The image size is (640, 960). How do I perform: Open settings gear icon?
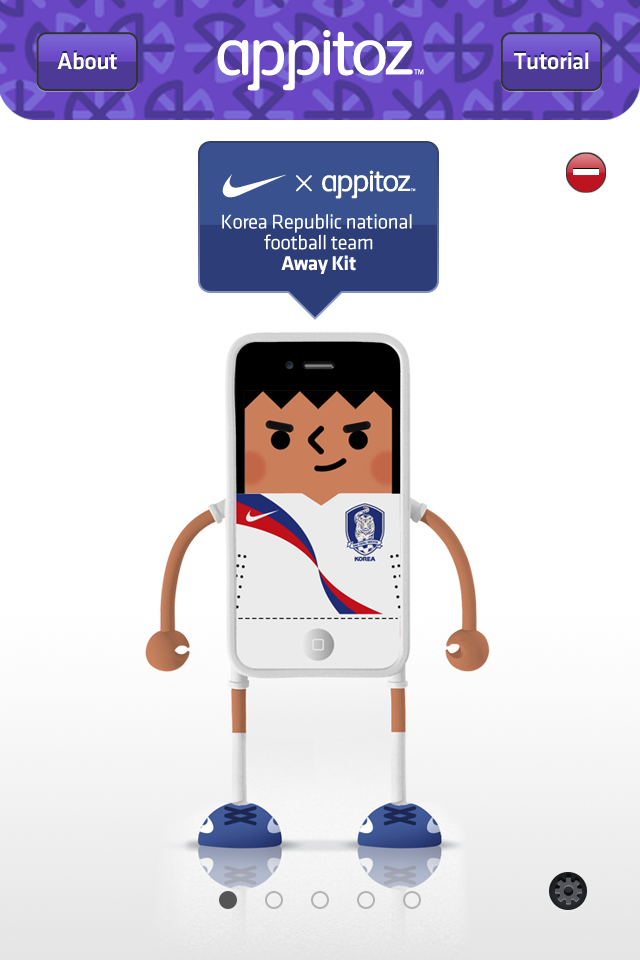pyautogui.click(x=568, y=890)
